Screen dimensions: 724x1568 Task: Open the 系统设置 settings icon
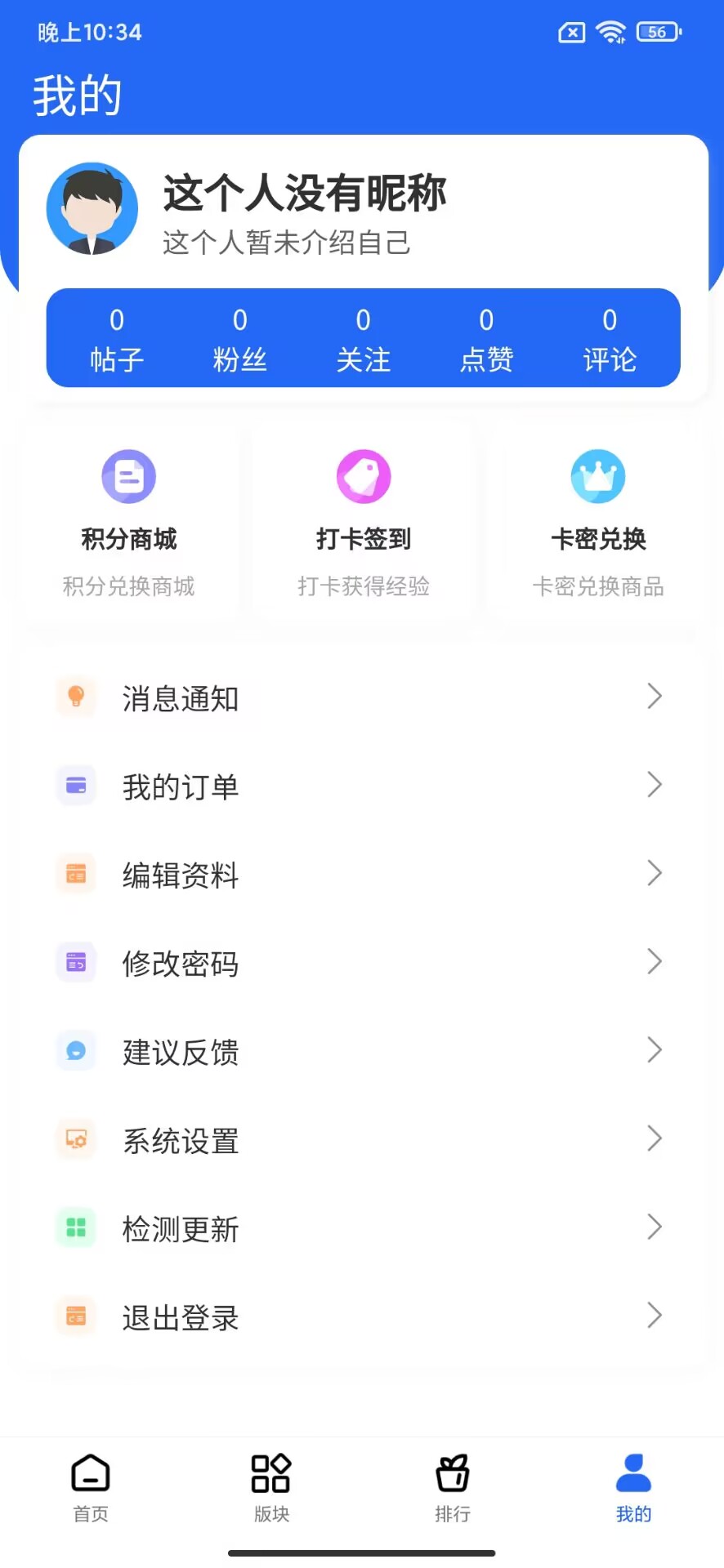tap(76, 1139)
